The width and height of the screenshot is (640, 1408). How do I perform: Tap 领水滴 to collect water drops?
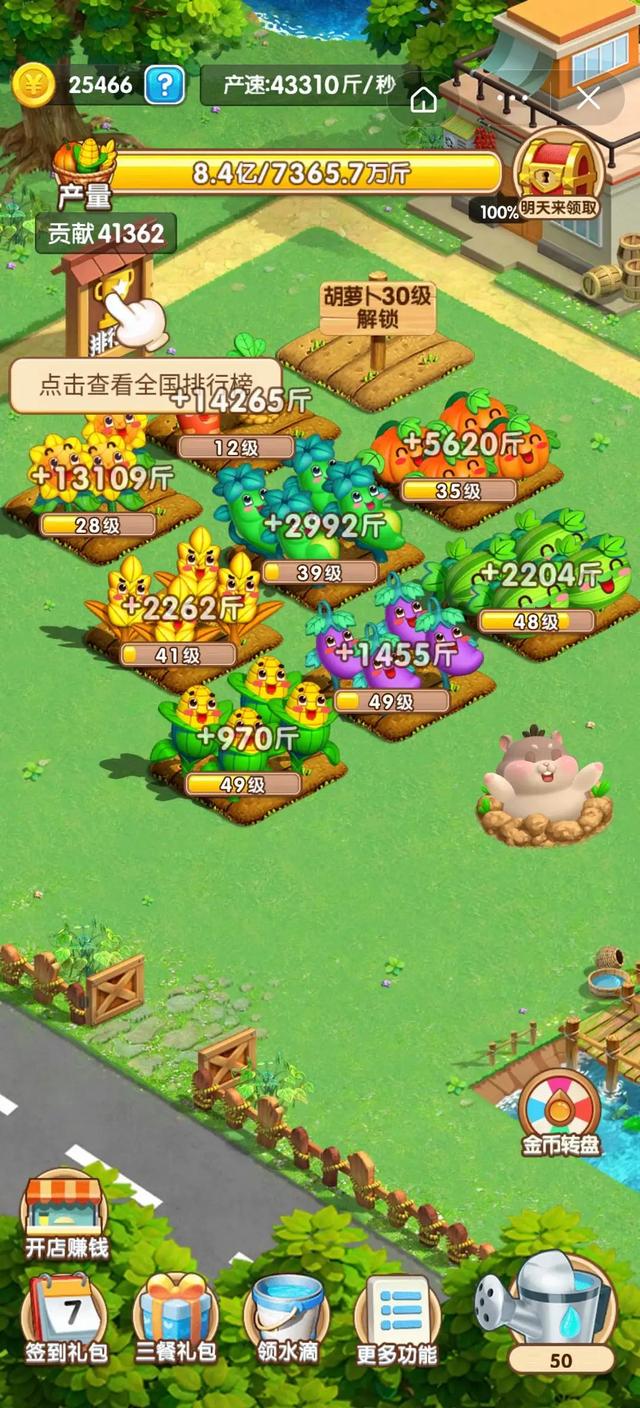(x=287, y=1318)
